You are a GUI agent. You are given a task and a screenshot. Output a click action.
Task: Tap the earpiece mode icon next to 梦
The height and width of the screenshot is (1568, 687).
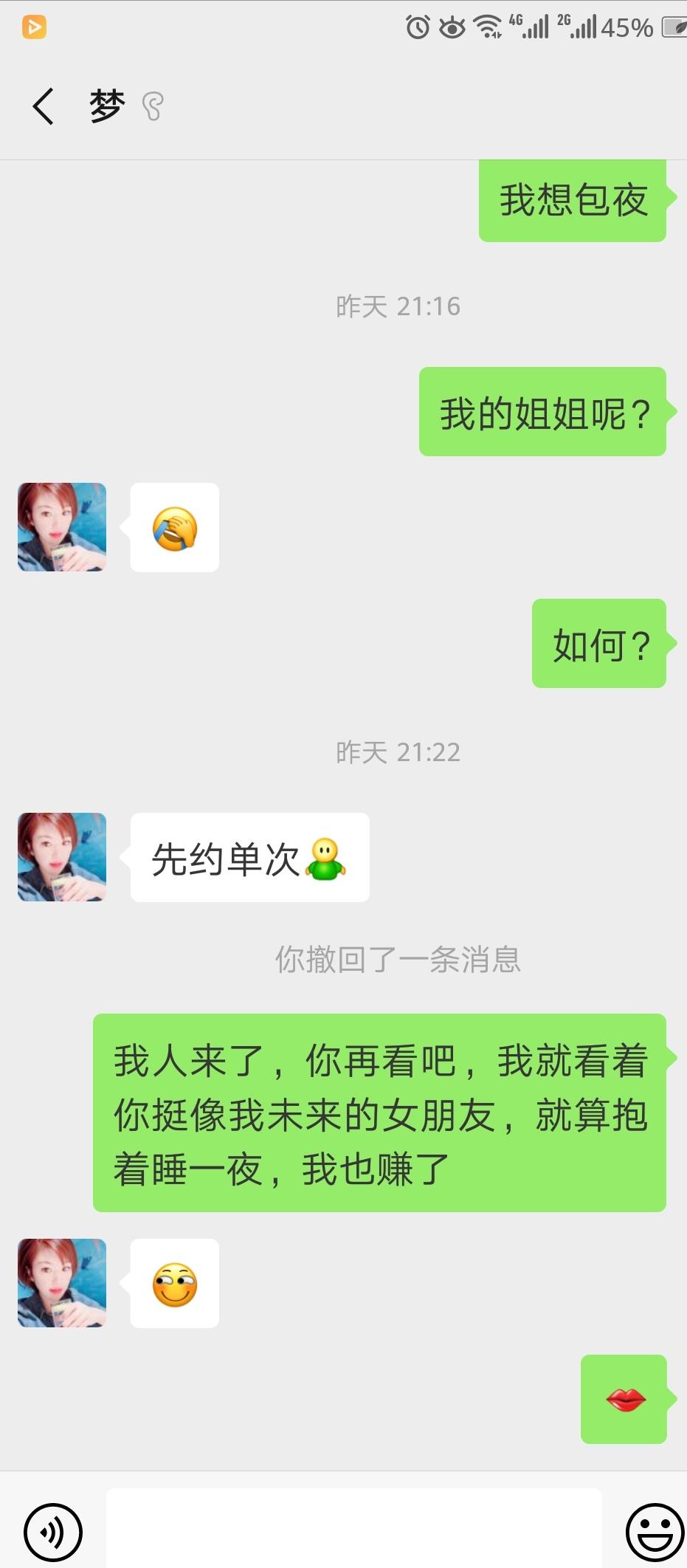[151, 105]
